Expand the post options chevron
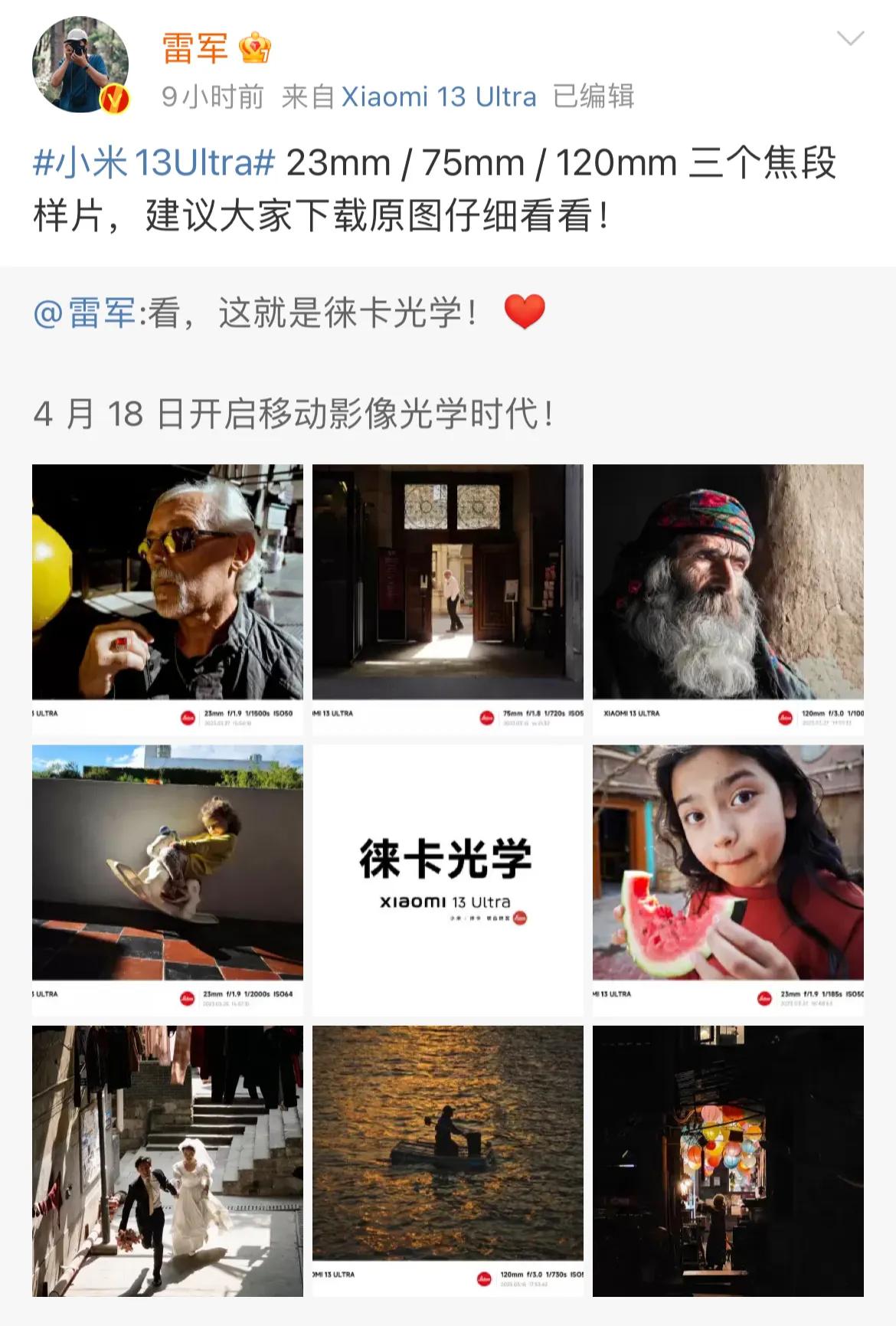Screen dimensions: 896x1326 (850, 38)
